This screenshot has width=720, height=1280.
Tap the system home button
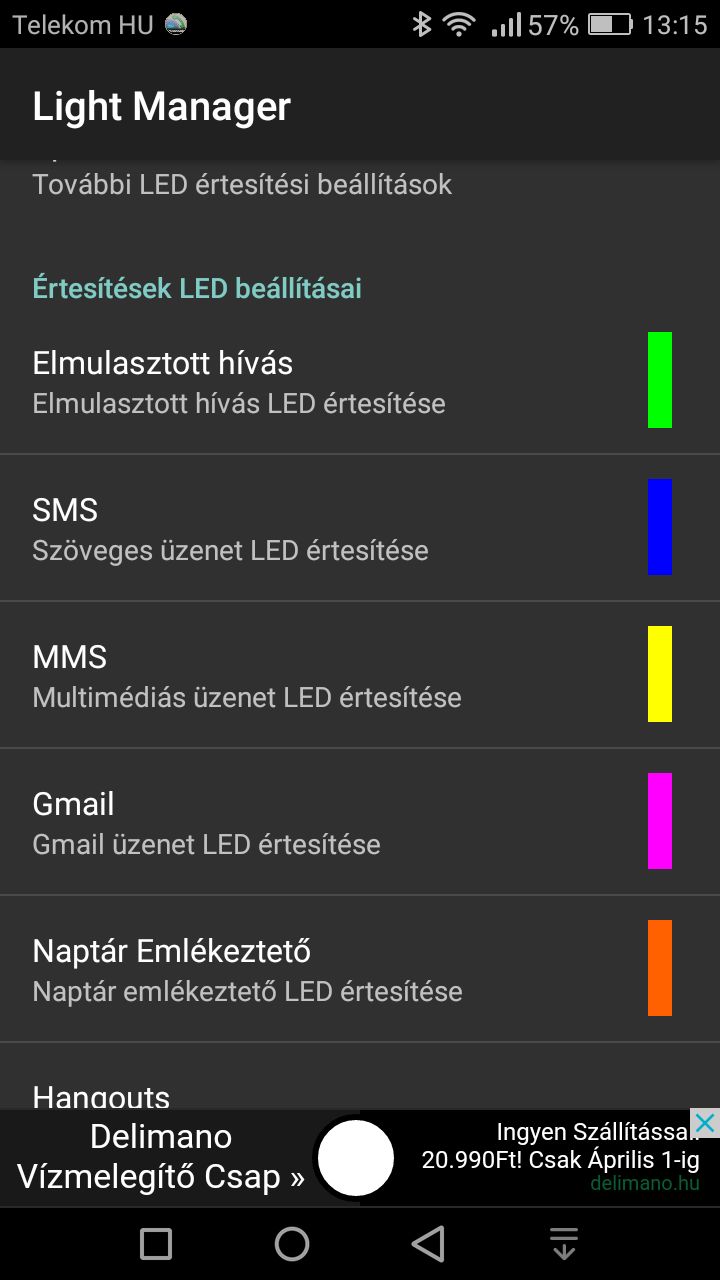point(292,1244)
